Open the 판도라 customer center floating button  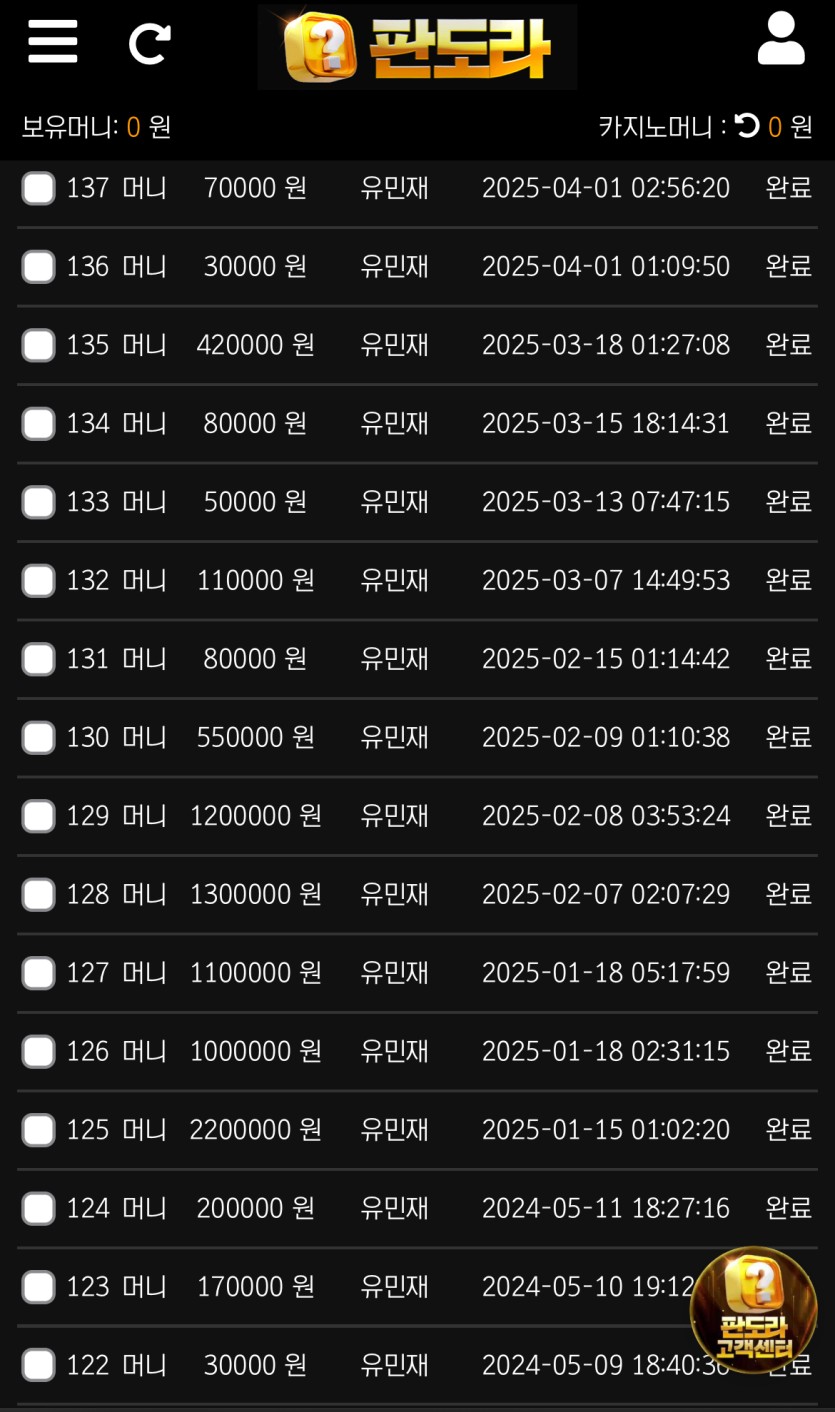tap(754, 1310)
